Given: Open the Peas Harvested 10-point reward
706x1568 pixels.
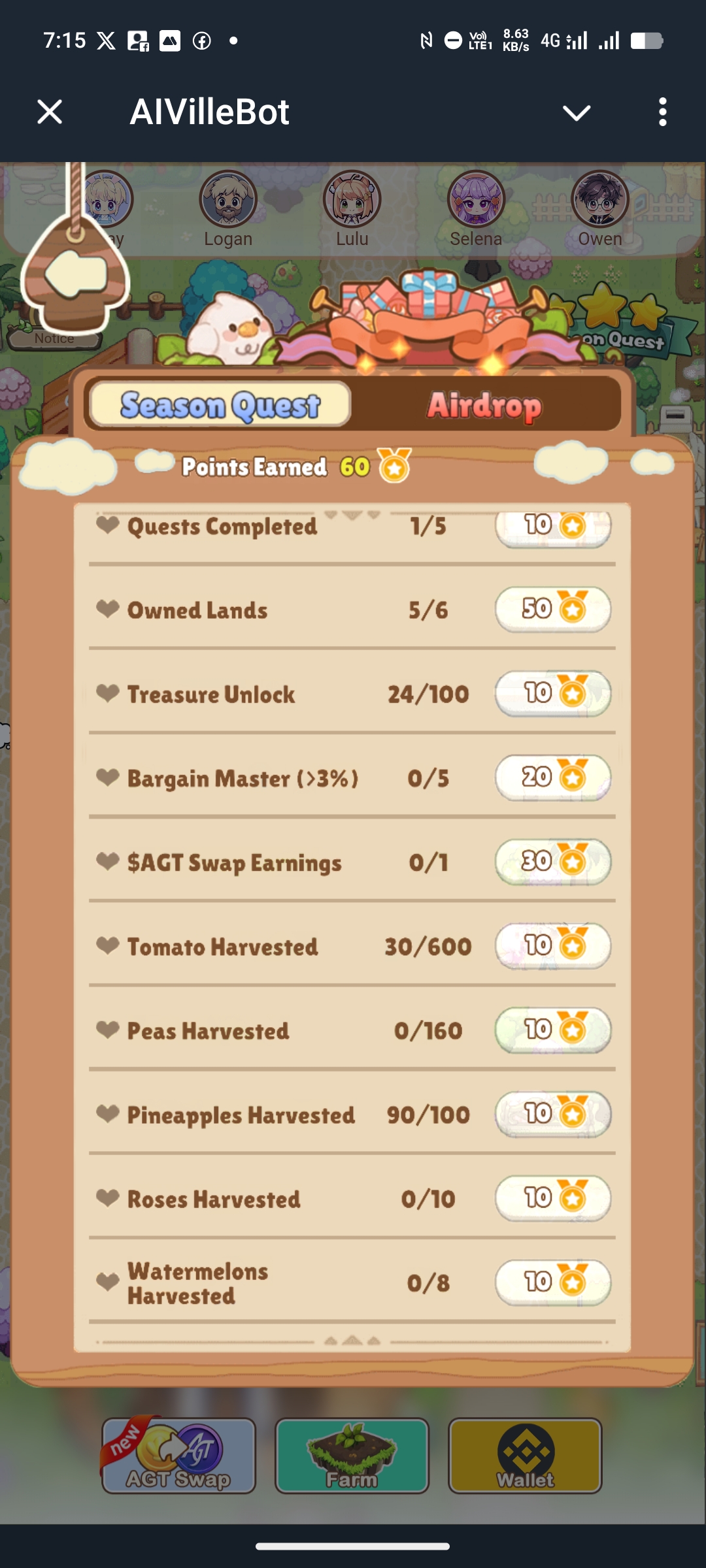Looking at the screenshot, I should click(x=552, y=1030).
